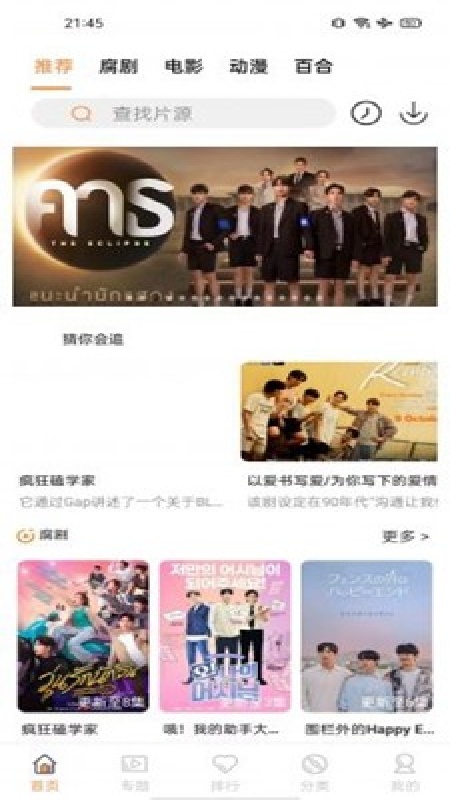Open the 哦！我的助手大... poster
Screen dimensions: 450x800
click(x=225, y=636)
